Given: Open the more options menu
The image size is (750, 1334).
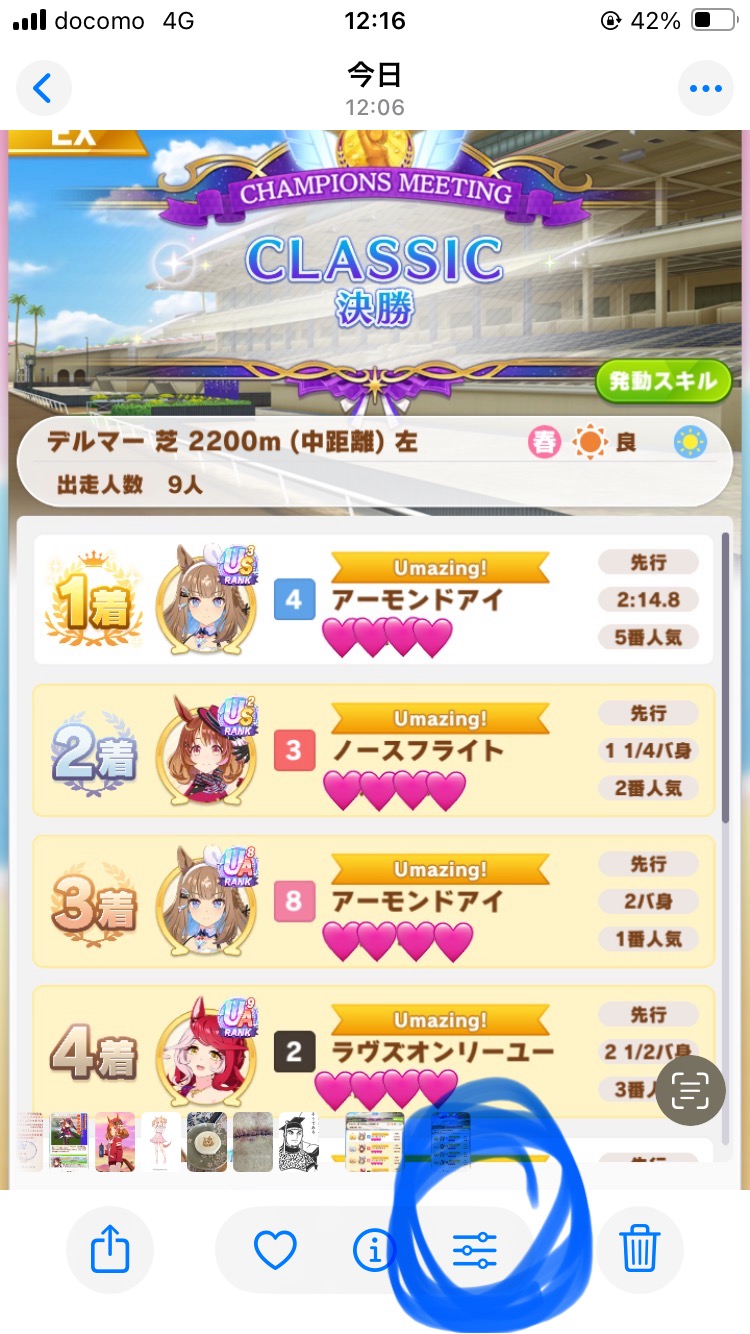Looking at the screenshot, I should pos(705,90).
